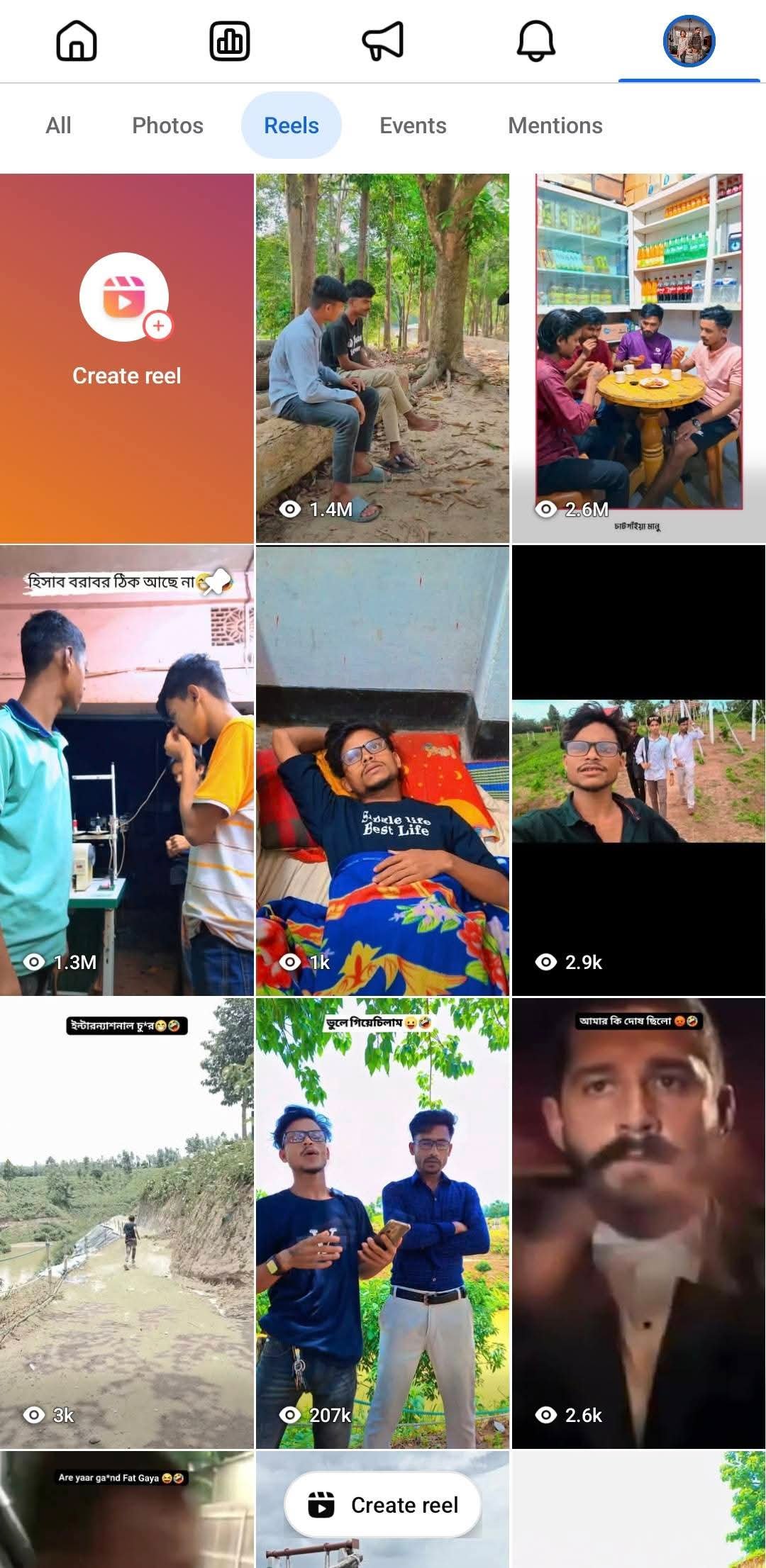
Task: Show the Events filter
Action: point(413,125)
